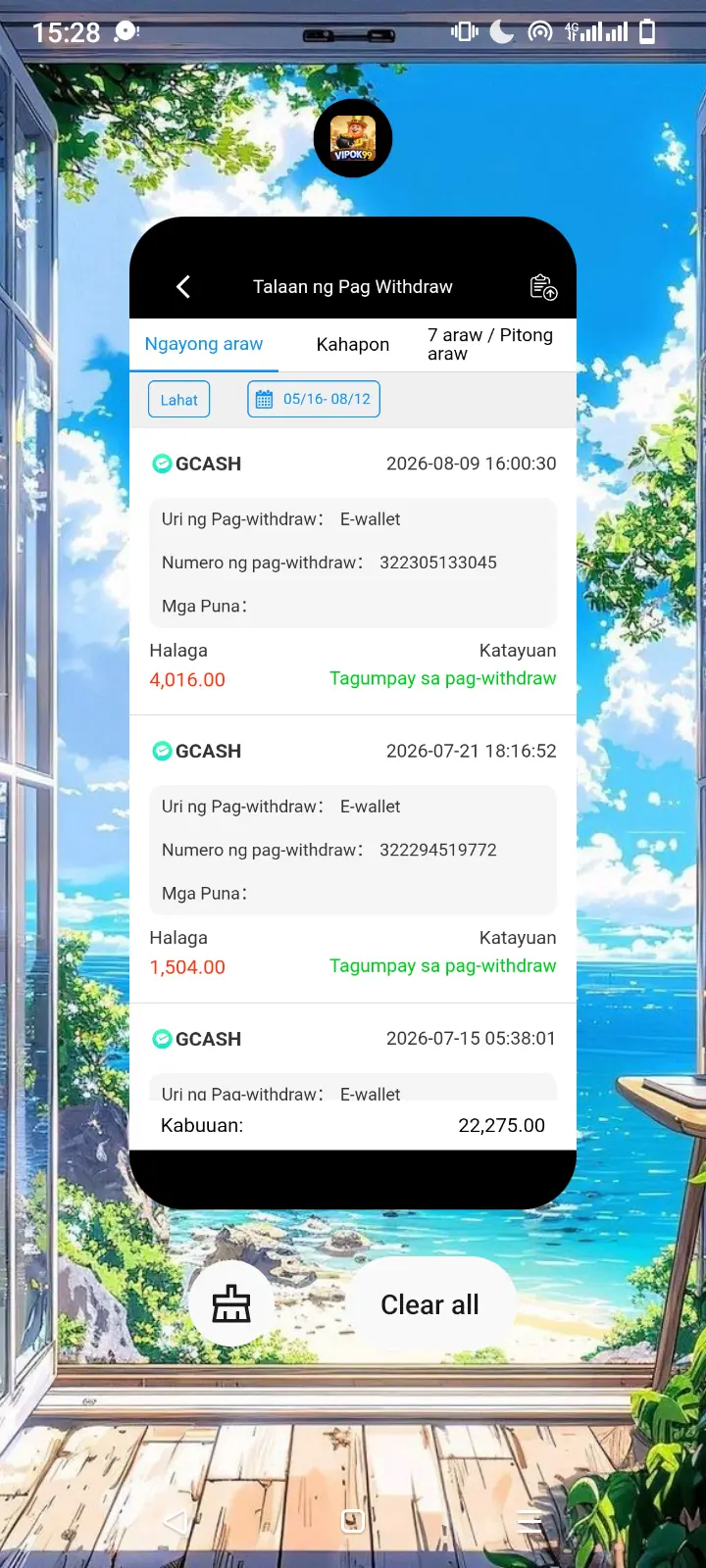The height and width of the screenshot is (1568, 706).
Task: Tap the system home button
Action: click(353, 1521)
